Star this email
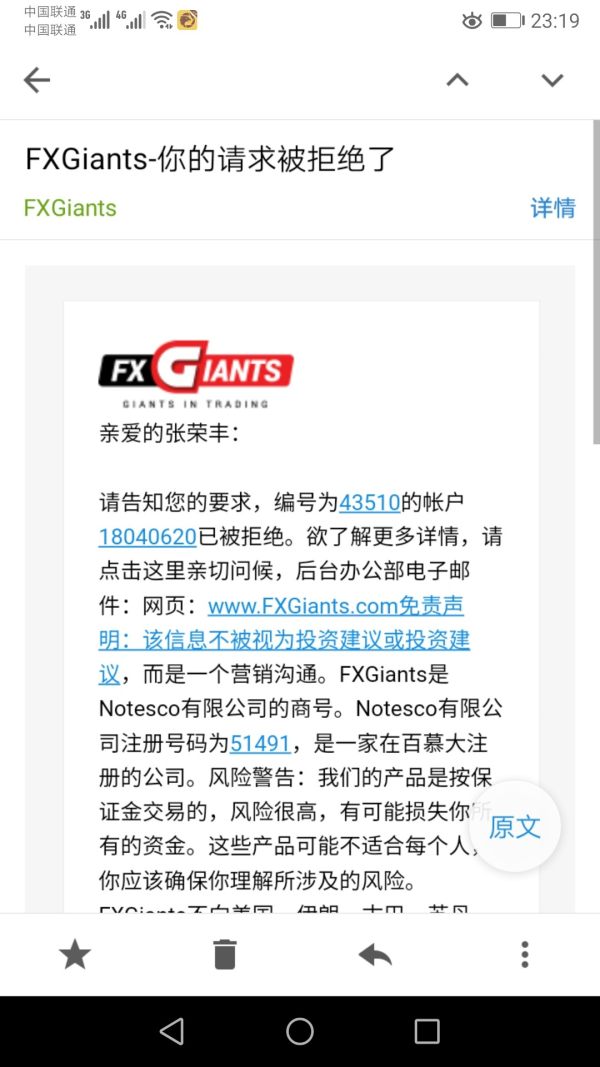The image size is (600, 1067). click(75, 955)
